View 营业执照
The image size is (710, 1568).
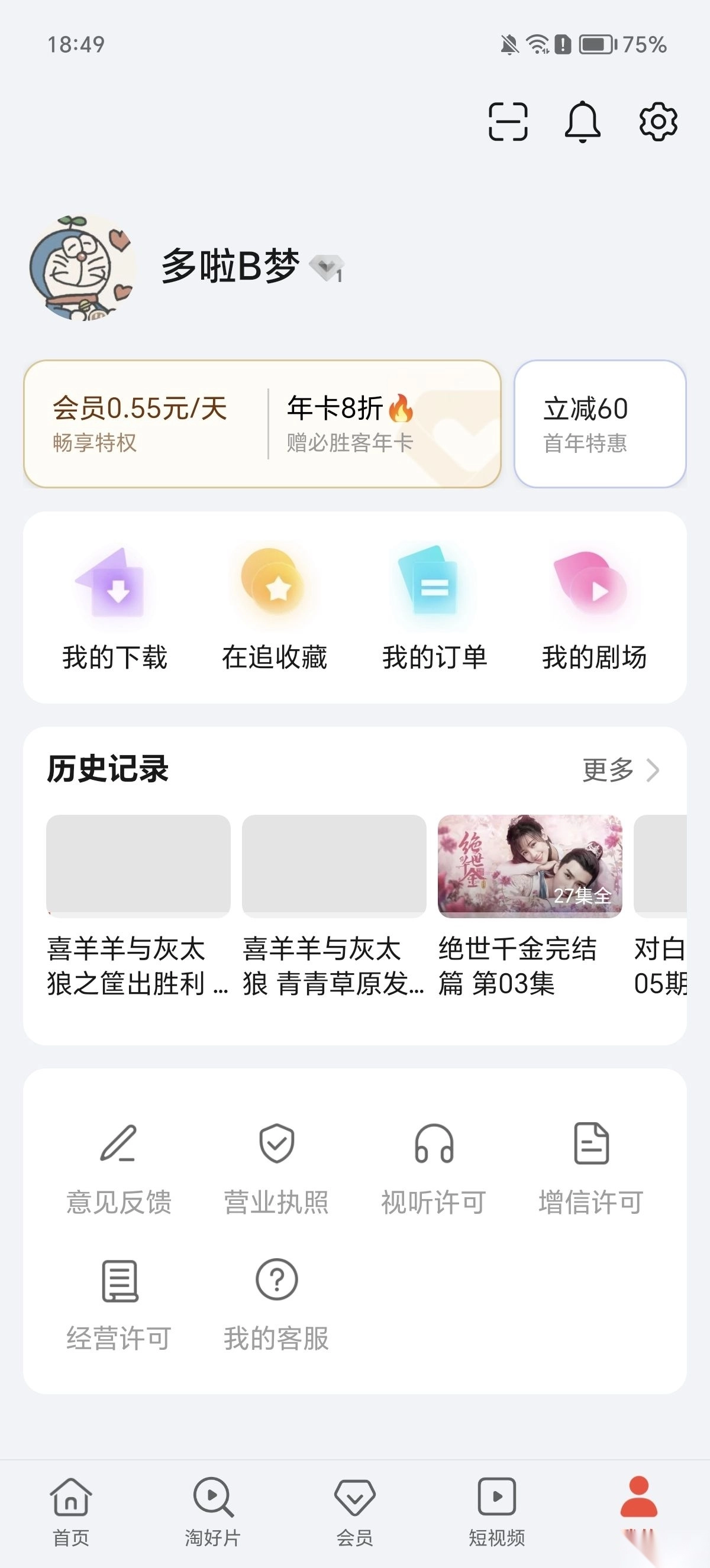pyautogui.click(x=276, y=1169)
